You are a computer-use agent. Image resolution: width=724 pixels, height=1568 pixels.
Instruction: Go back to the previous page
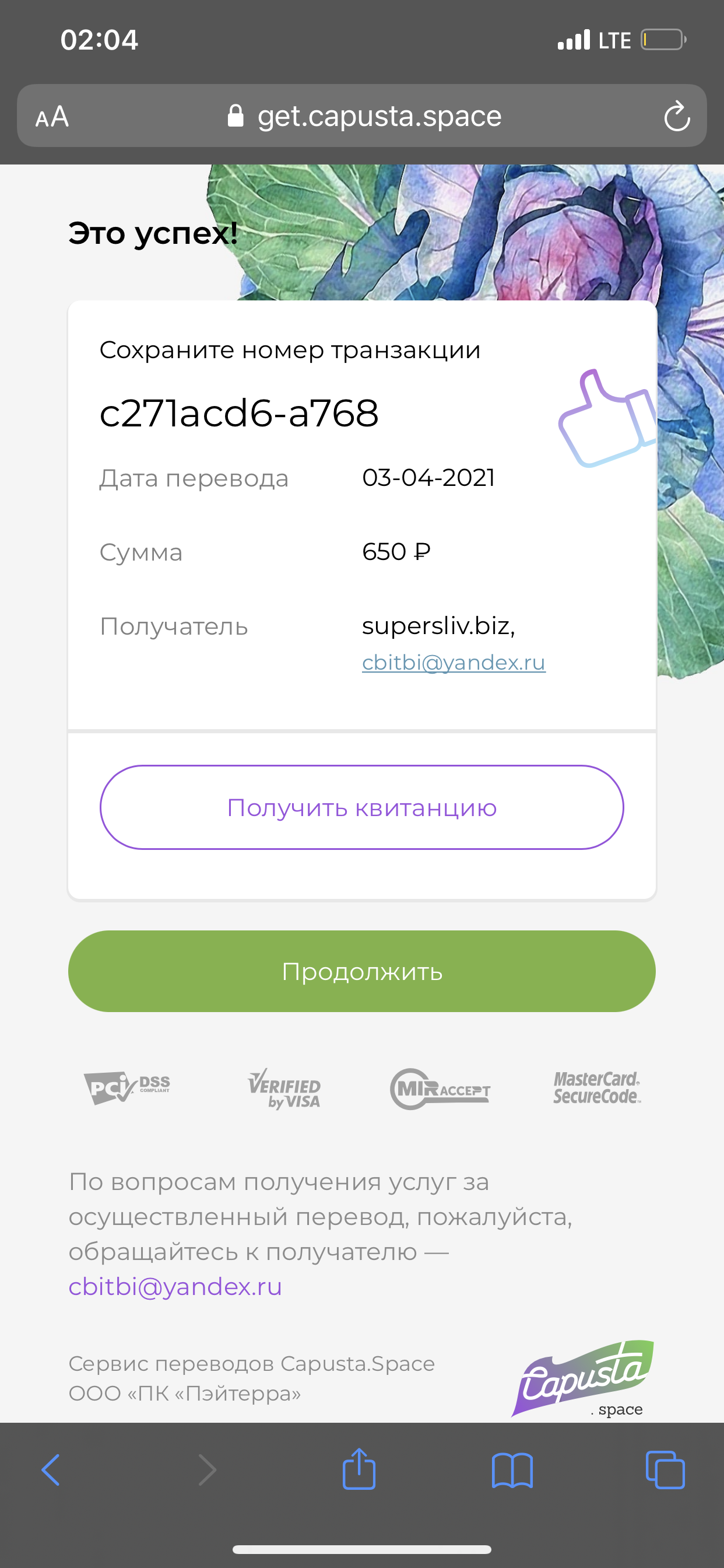click(x=51, y=1470)
